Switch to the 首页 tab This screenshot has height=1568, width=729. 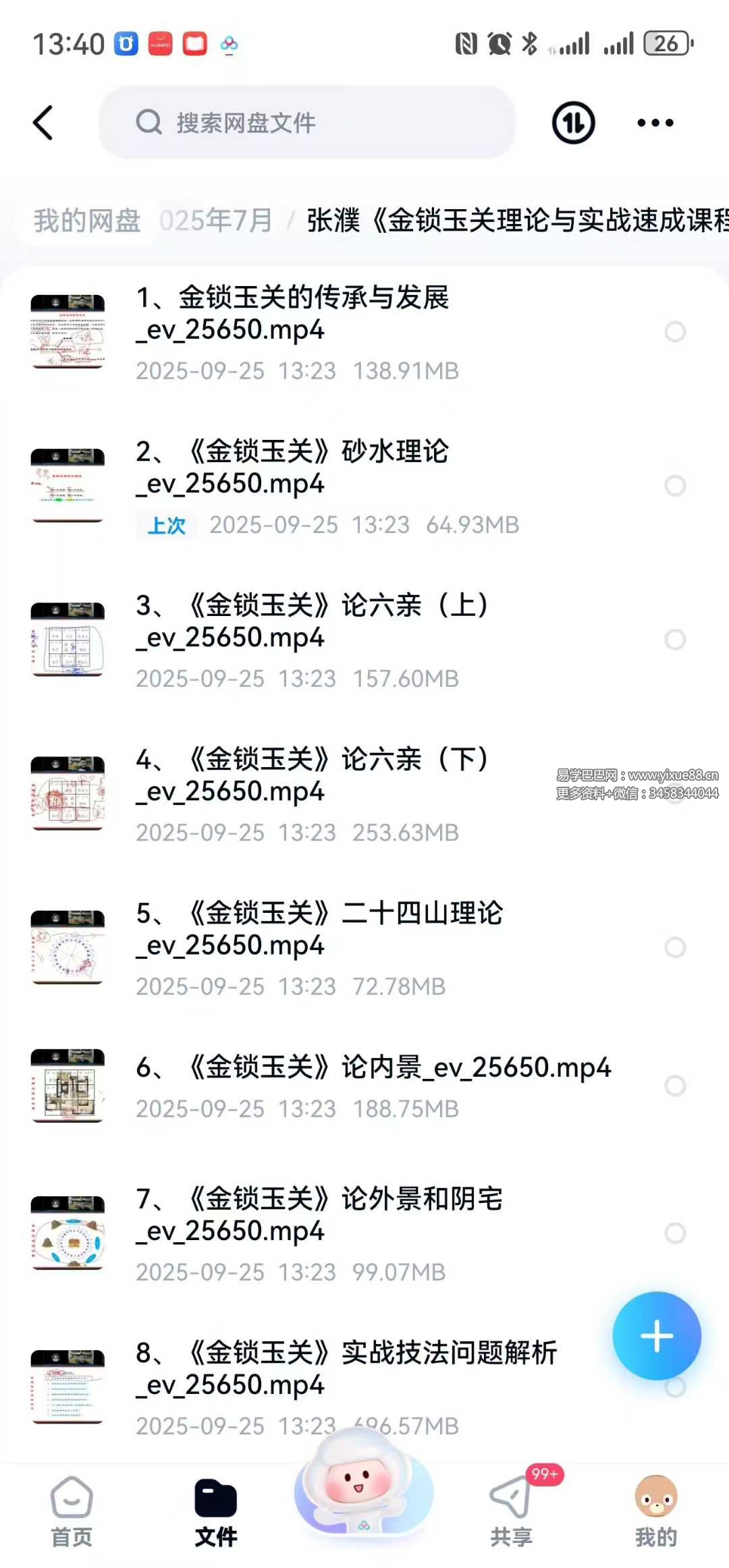(72, 1511)
